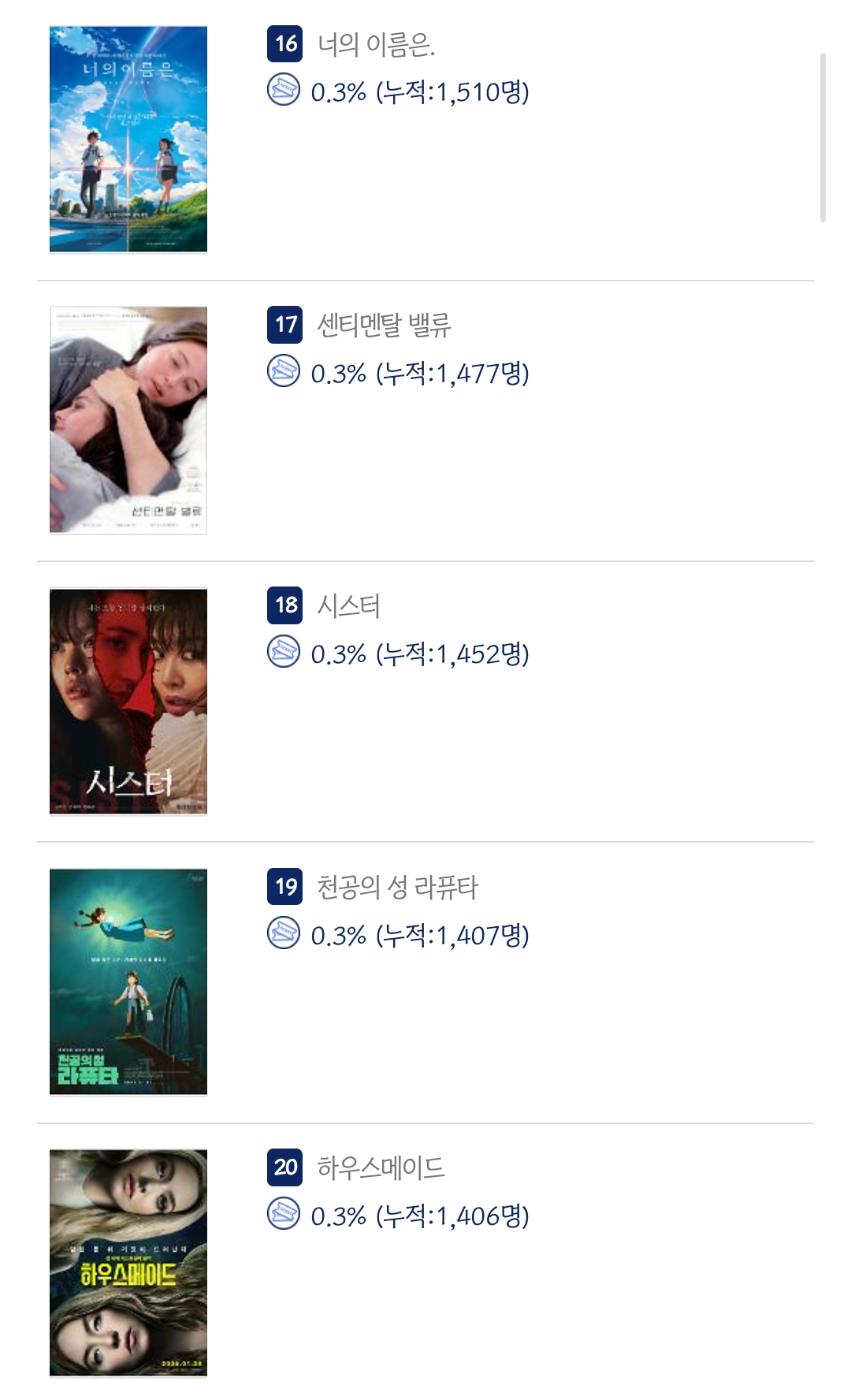Image resolution: width=851 pixels, height=1400 pixels.
Task: Tap the 센티멘탈 밸류 poster image
Action: (128, 420)
